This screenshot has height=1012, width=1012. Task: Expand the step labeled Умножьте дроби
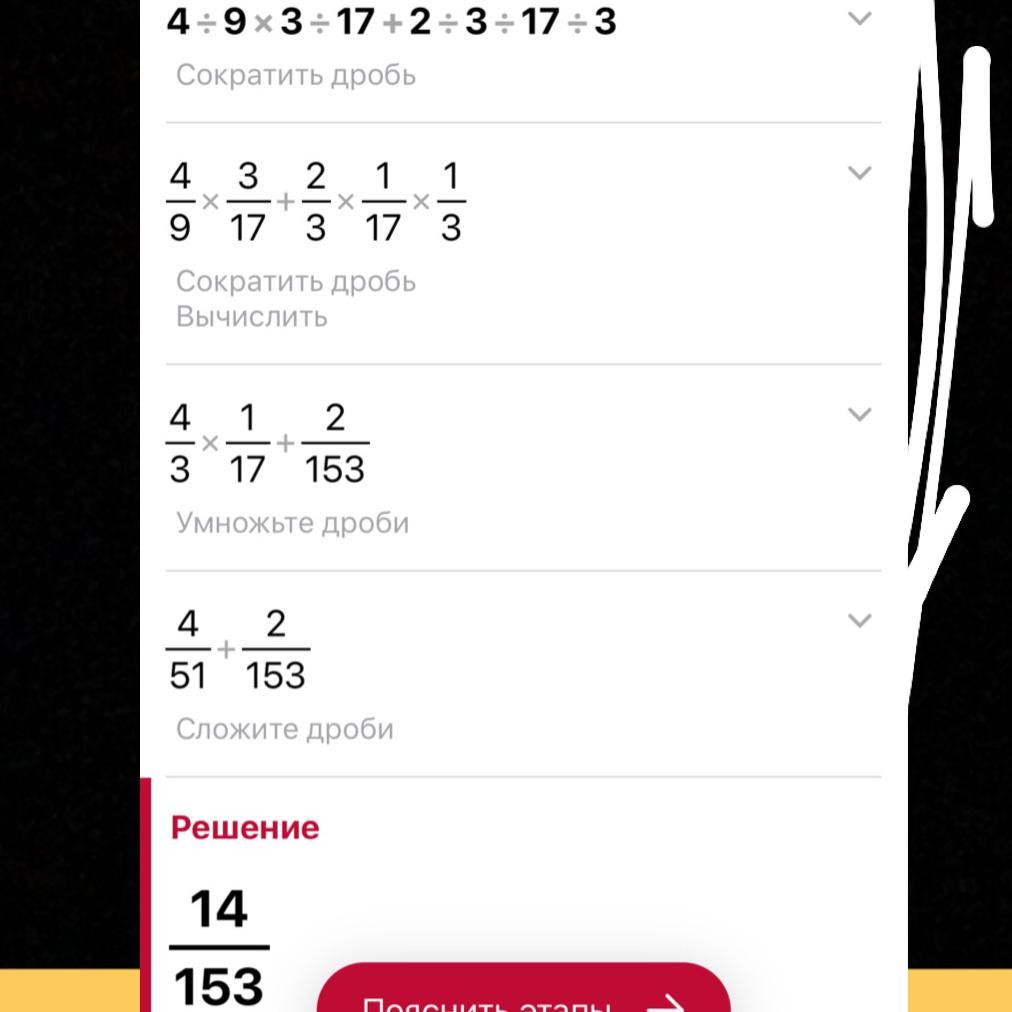[x=859, y=414]
